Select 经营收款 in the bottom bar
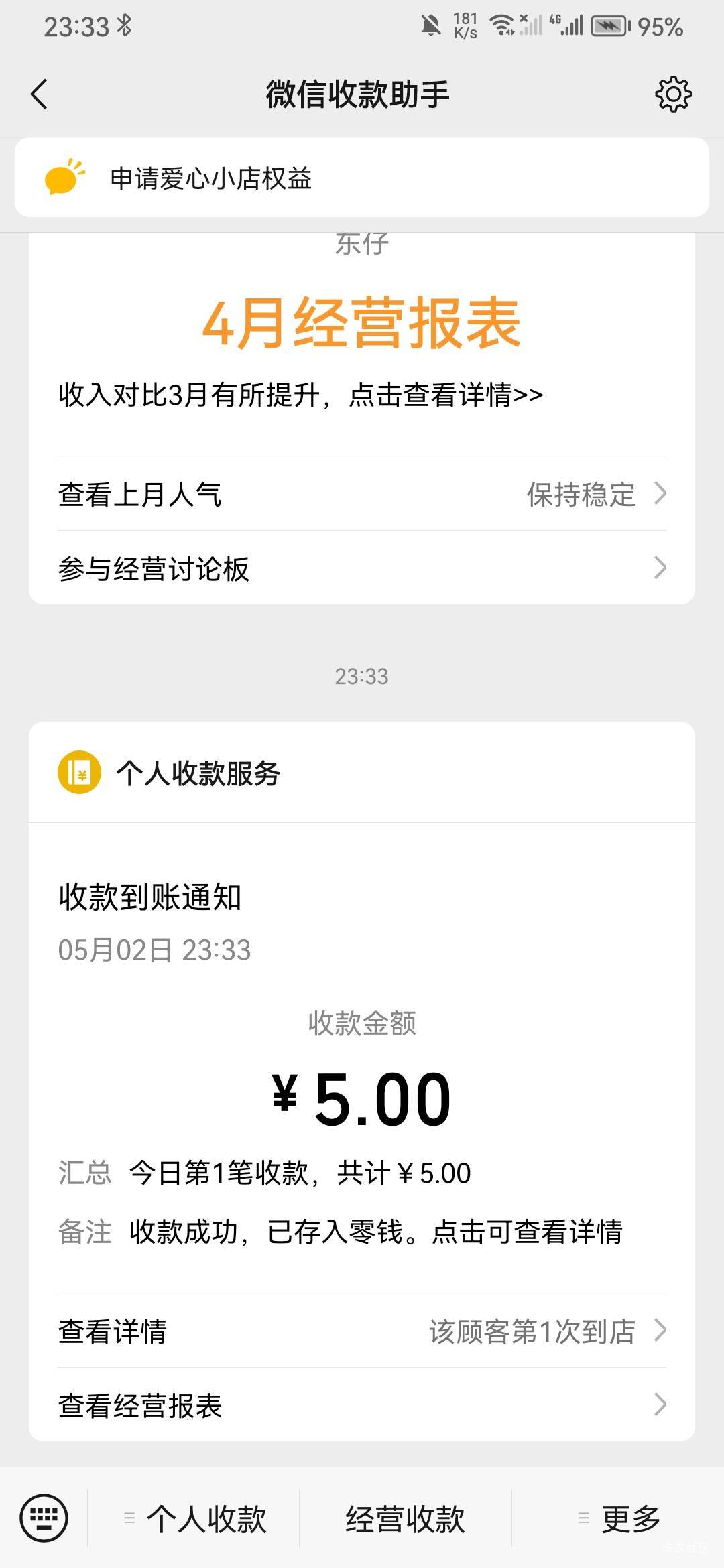The height and width of the screenshot is (1568, 724). [405, 1518]
